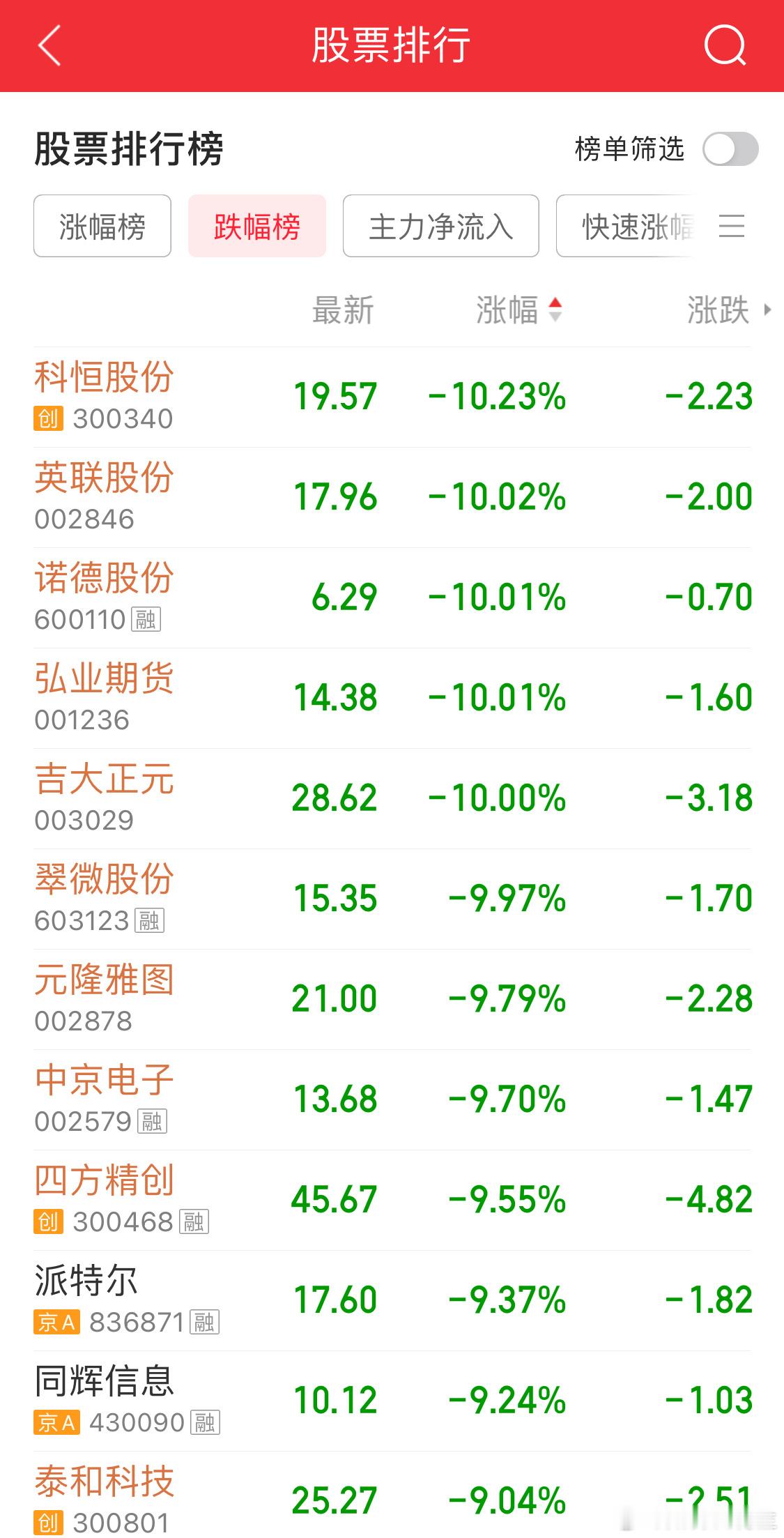Open 科恒股份 300340 stock details
The width and height of the screenshot is (784, 1538).
392,397
